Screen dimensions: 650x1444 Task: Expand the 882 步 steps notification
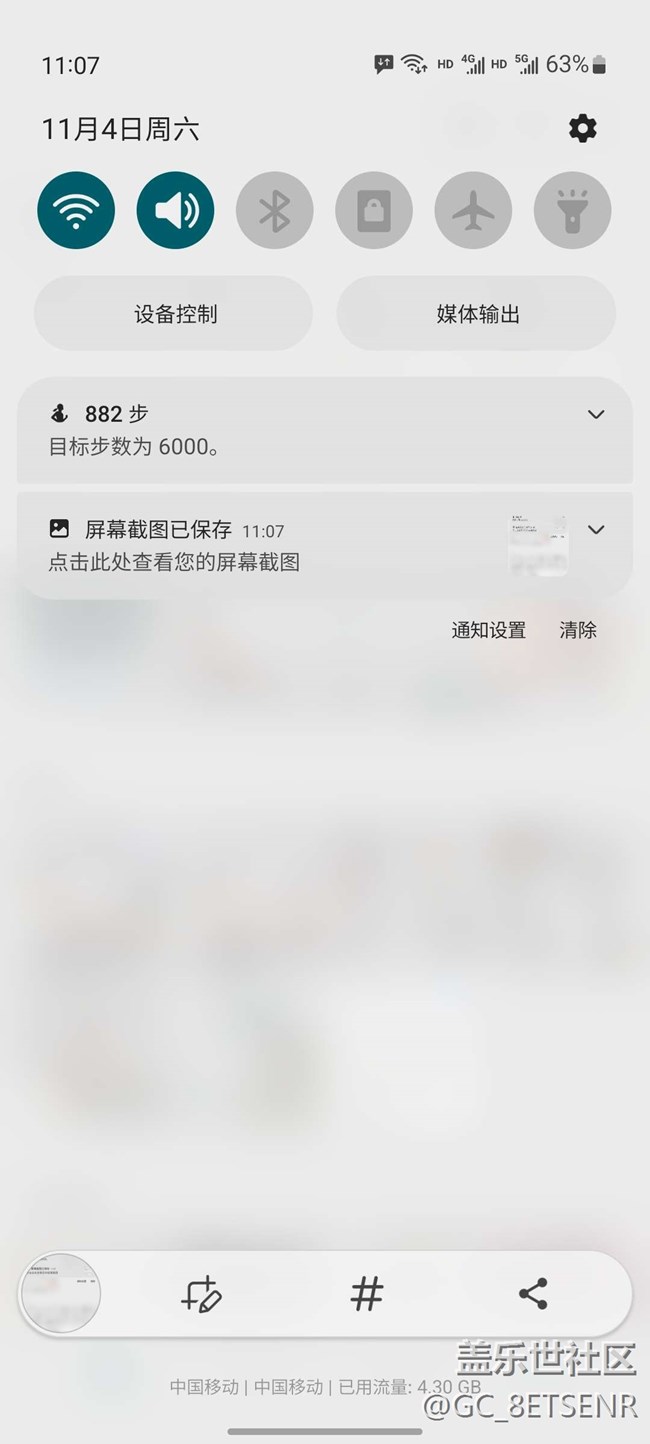tap(596, 414)
